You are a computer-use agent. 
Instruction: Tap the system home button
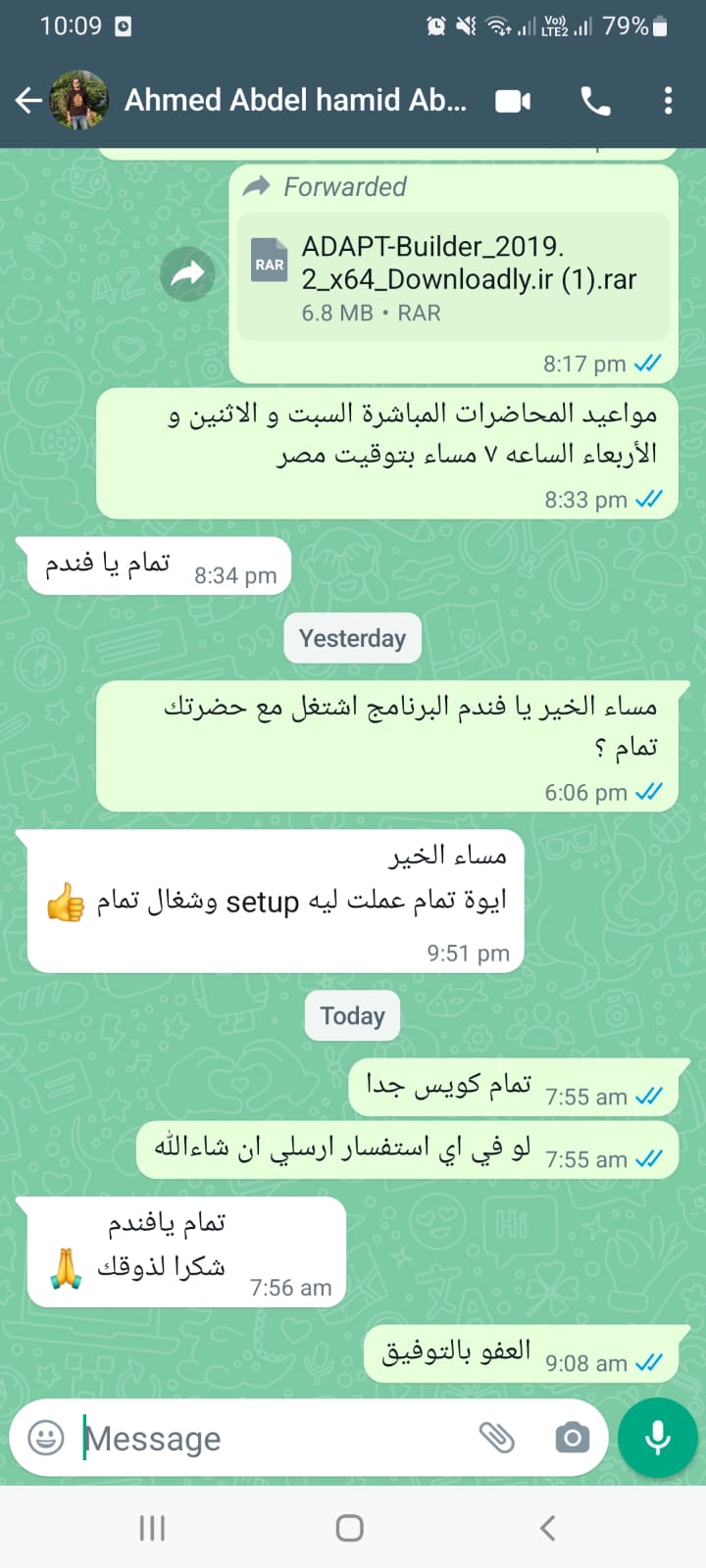pos(350,1528)
